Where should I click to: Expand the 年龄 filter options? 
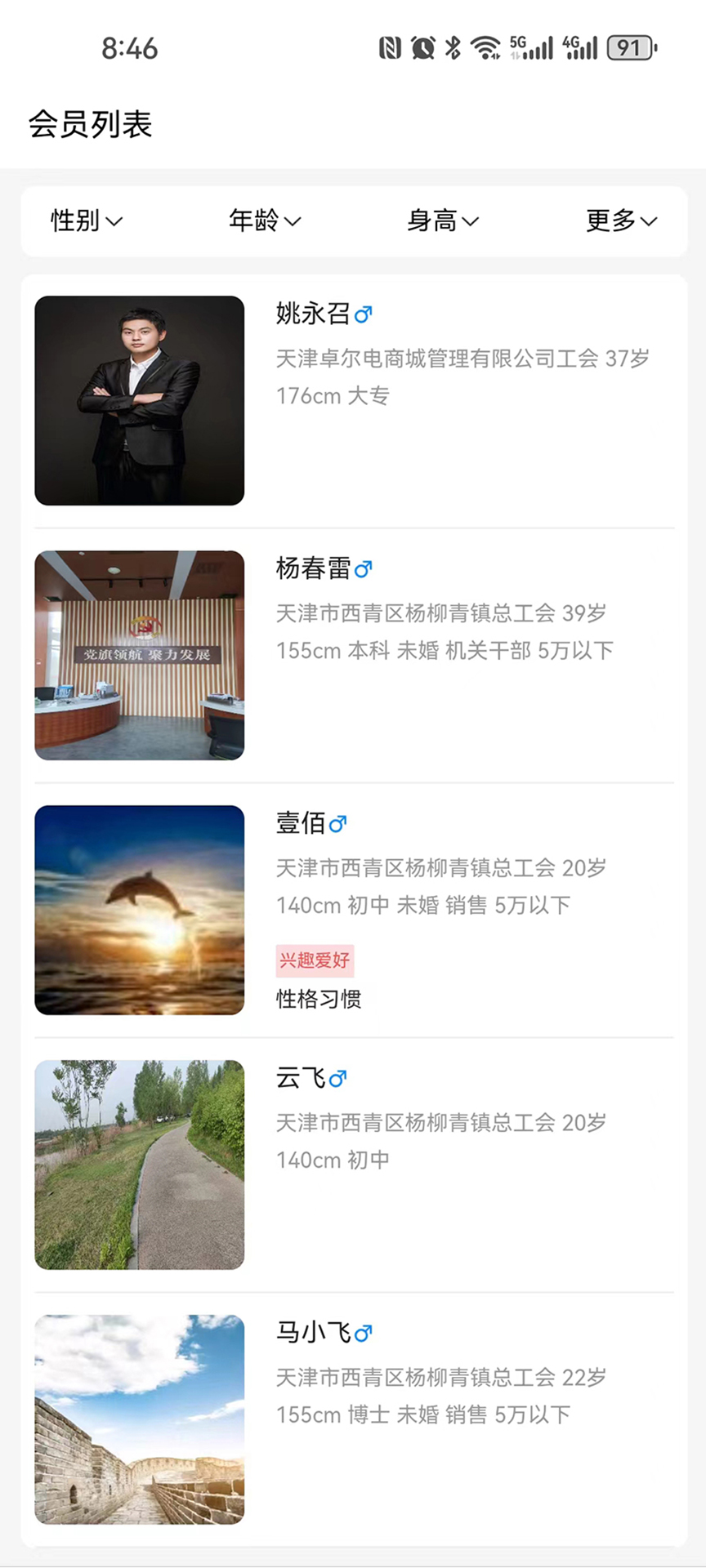pos(264,221)
